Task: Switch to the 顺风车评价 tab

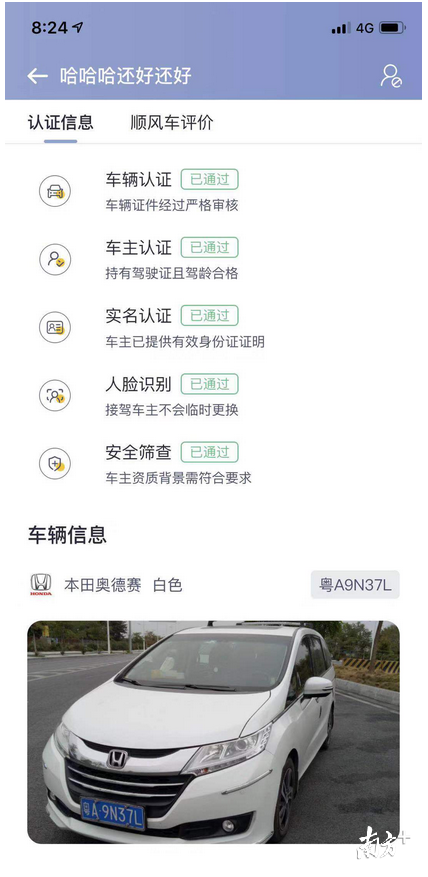Action: tap(172, 122)
